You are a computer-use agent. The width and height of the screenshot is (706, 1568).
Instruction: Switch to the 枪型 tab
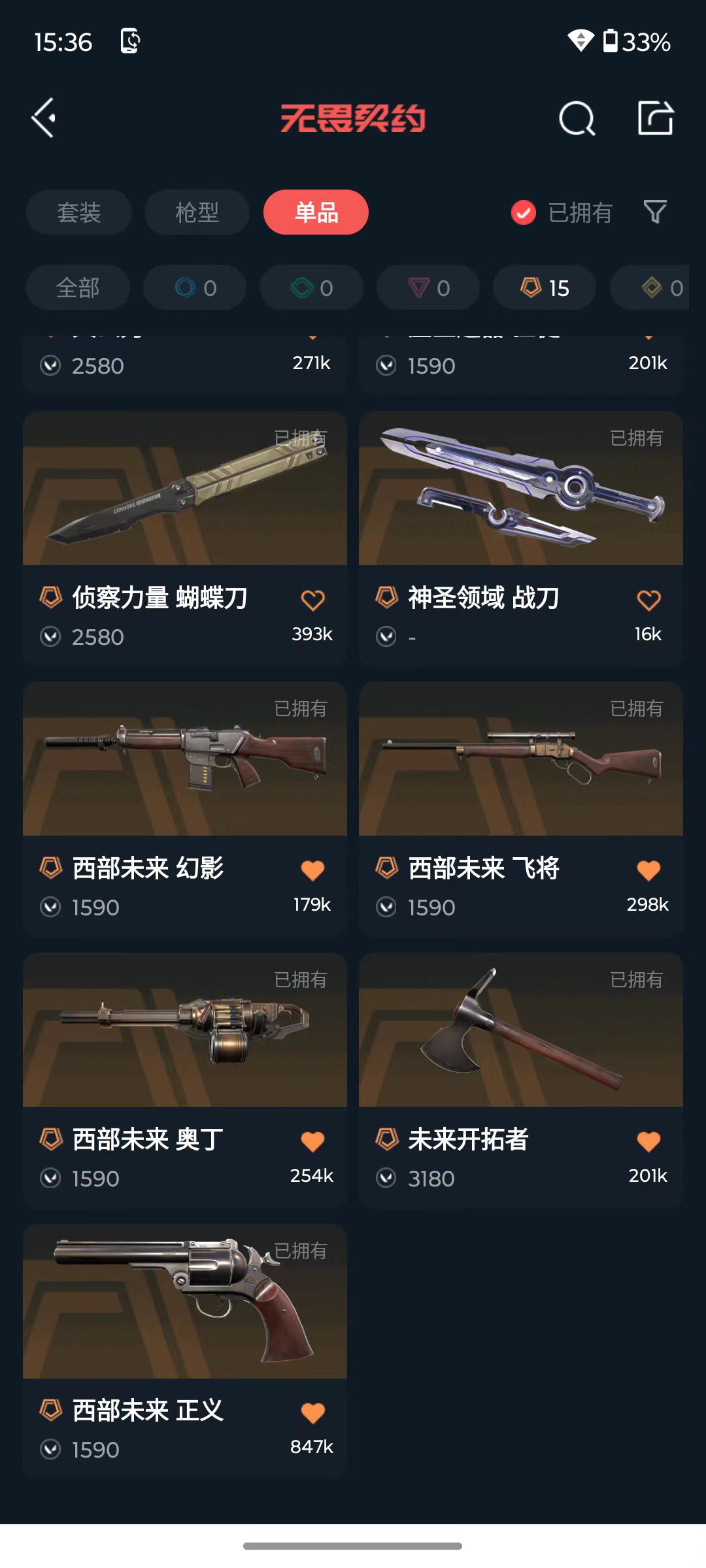[197, 212]
